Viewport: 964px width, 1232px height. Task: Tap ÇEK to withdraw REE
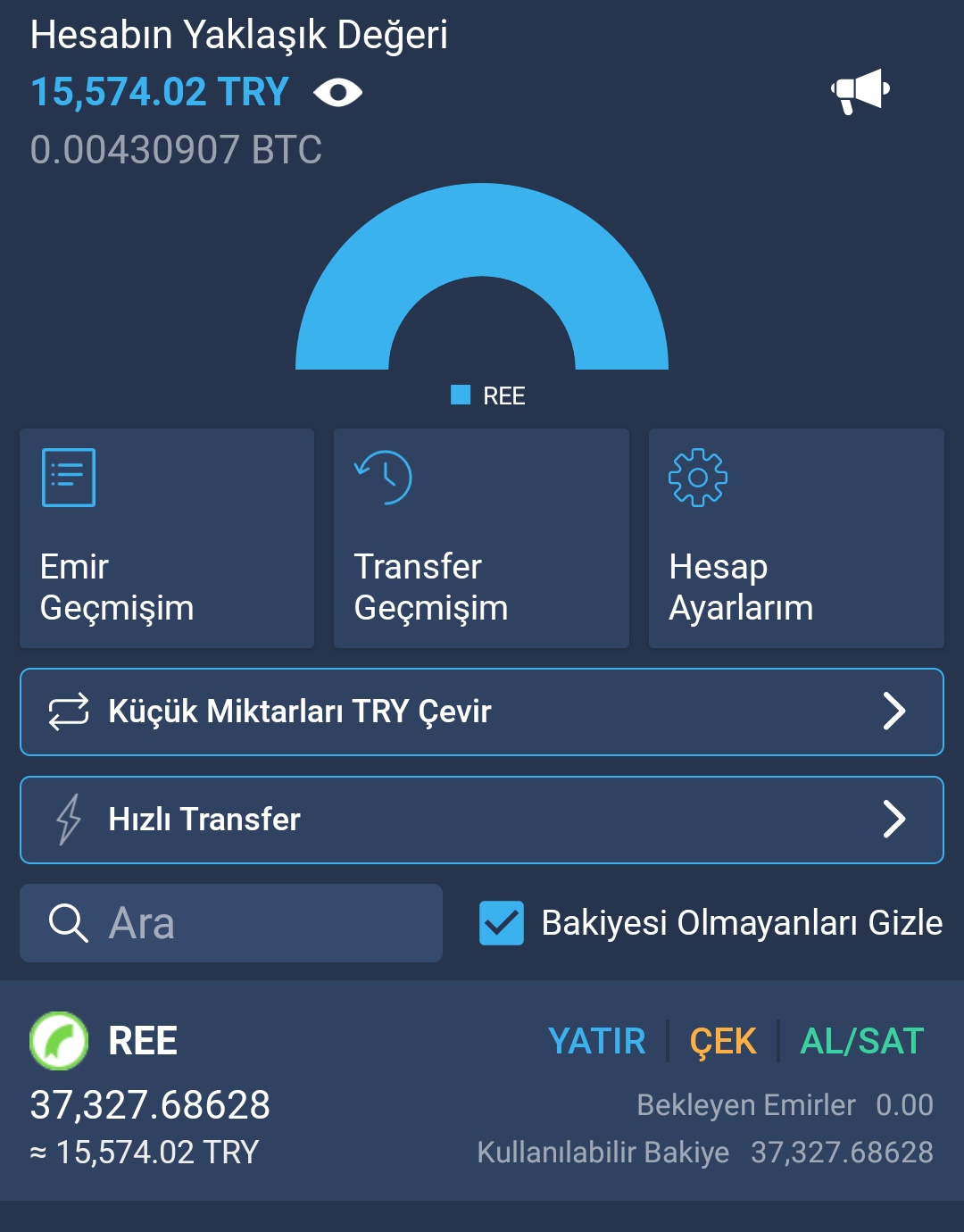coord(723,1041)
